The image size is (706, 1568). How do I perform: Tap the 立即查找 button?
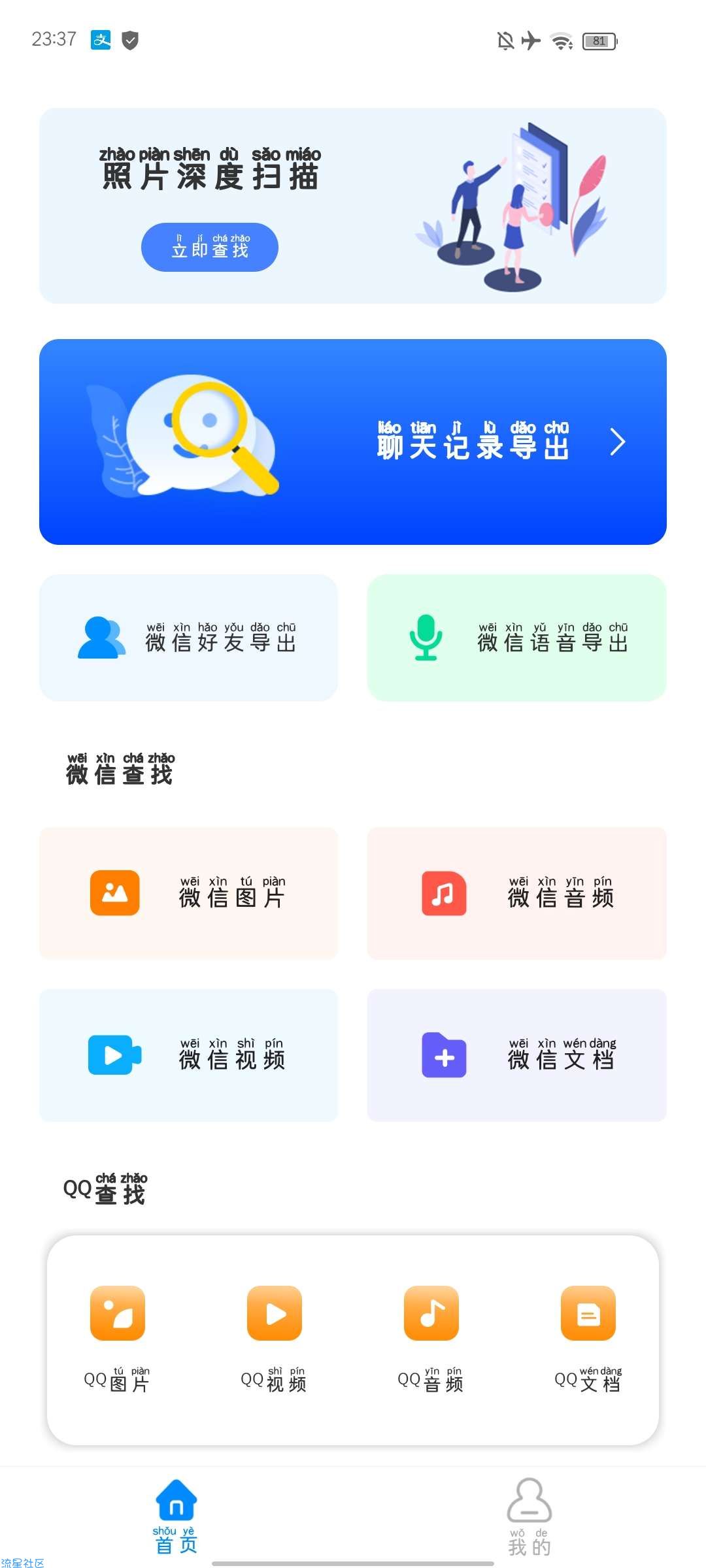pos(210,247)
